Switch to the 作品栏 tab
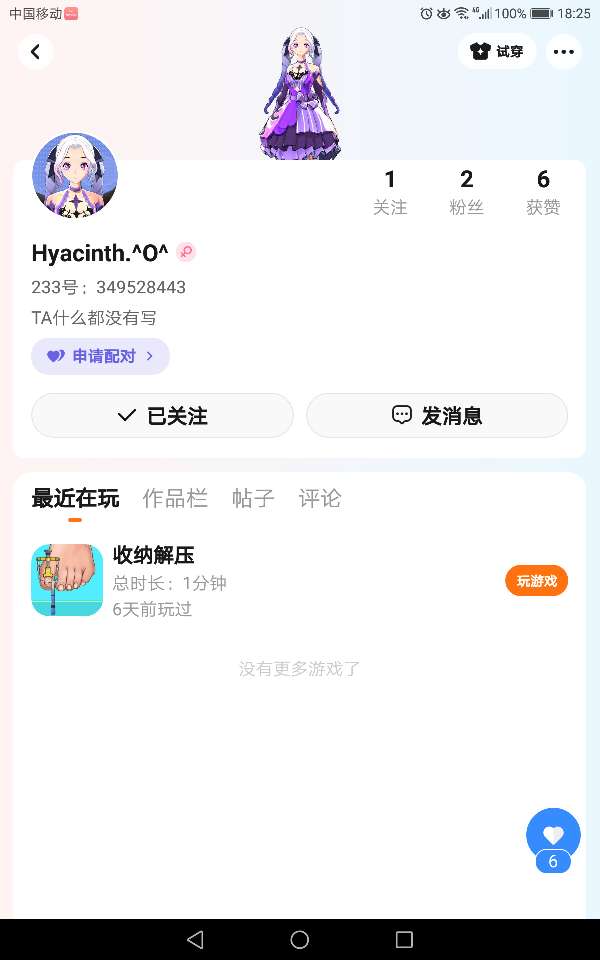Screen dimensions: 600x960 click(x=175, y=498)
